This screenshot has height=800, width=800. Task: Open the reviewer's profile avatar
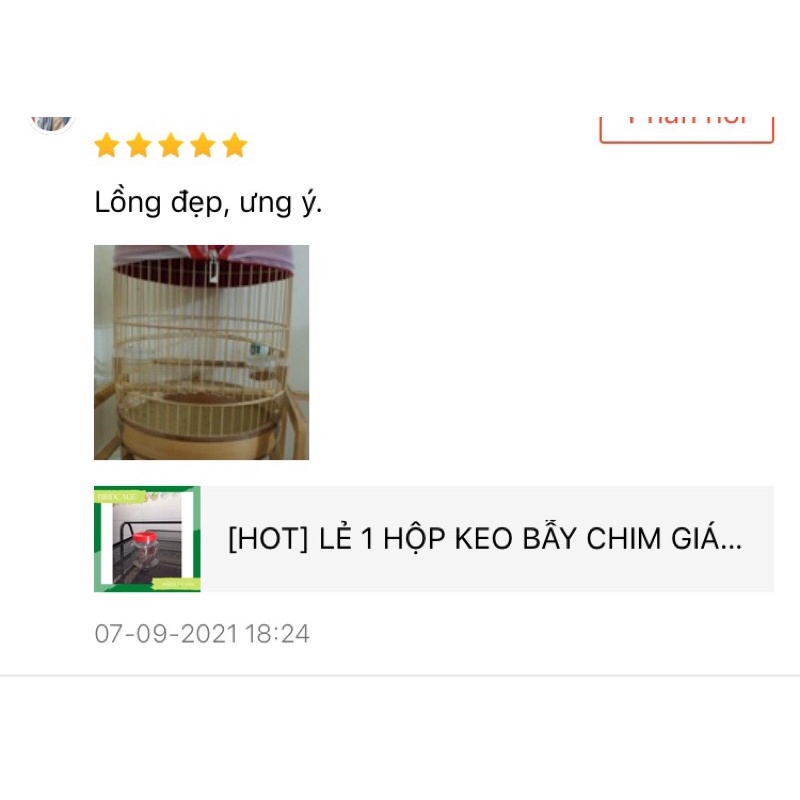(52, 124)
